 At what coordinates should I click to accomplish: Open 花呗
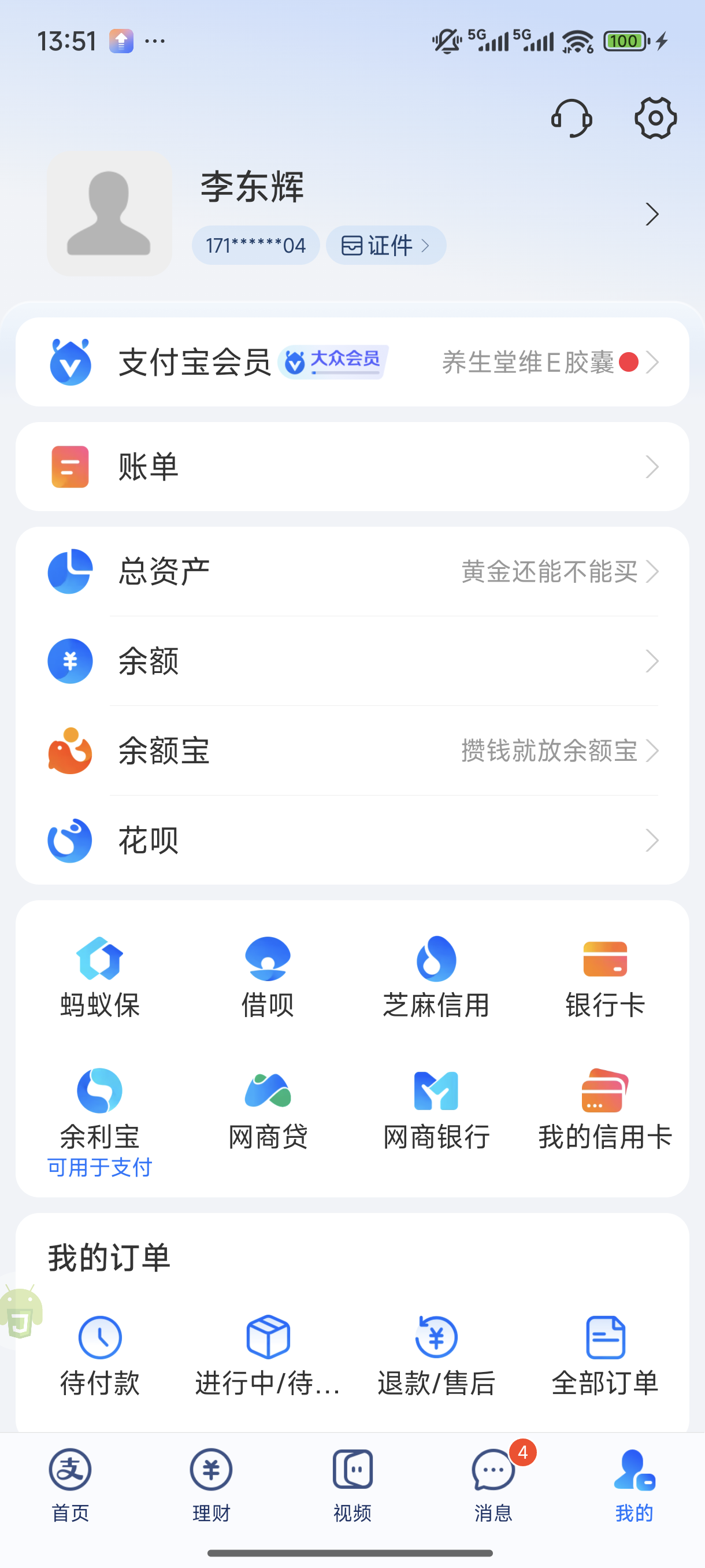pyautogui.click(x=352, y=840)
